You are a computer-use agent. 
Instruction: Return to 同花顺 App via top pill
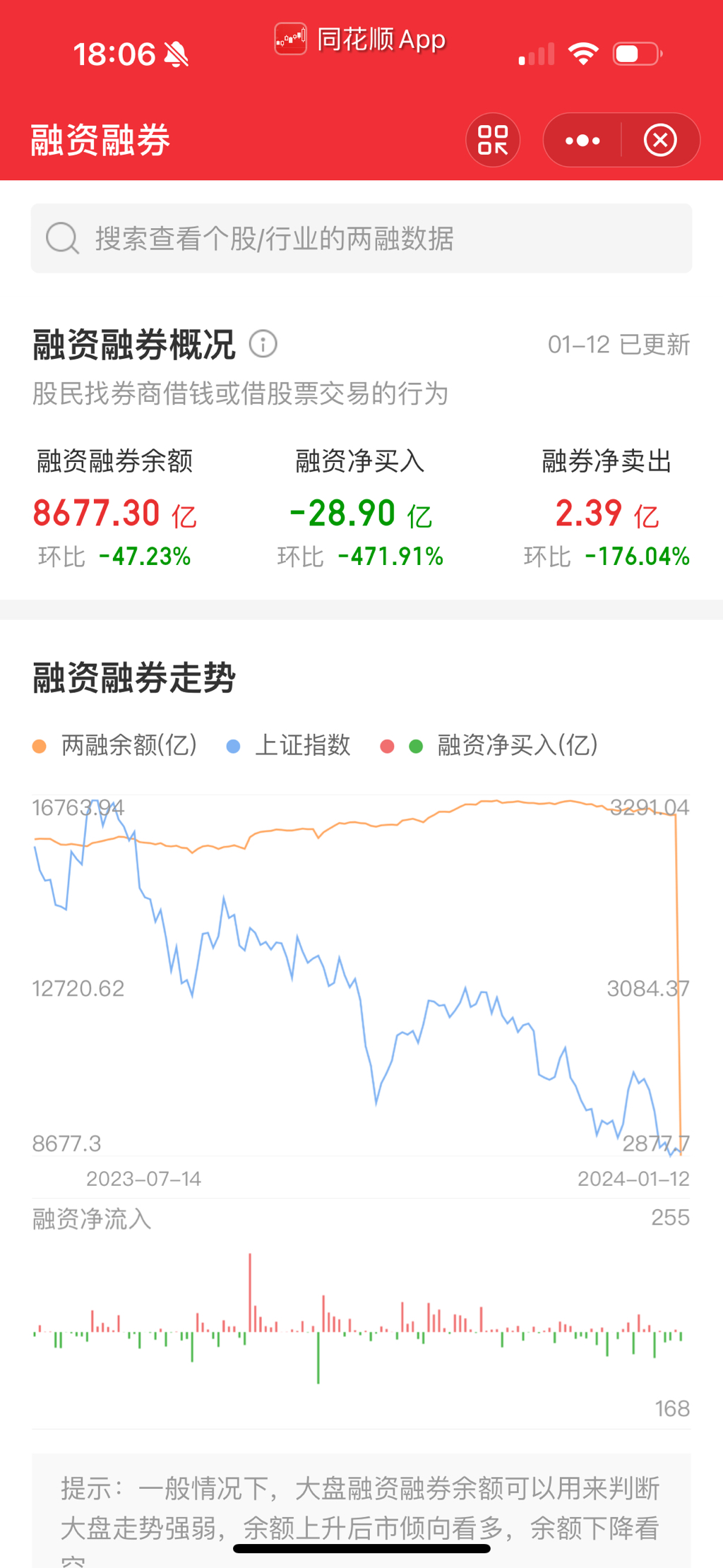[x=361, y=40]
